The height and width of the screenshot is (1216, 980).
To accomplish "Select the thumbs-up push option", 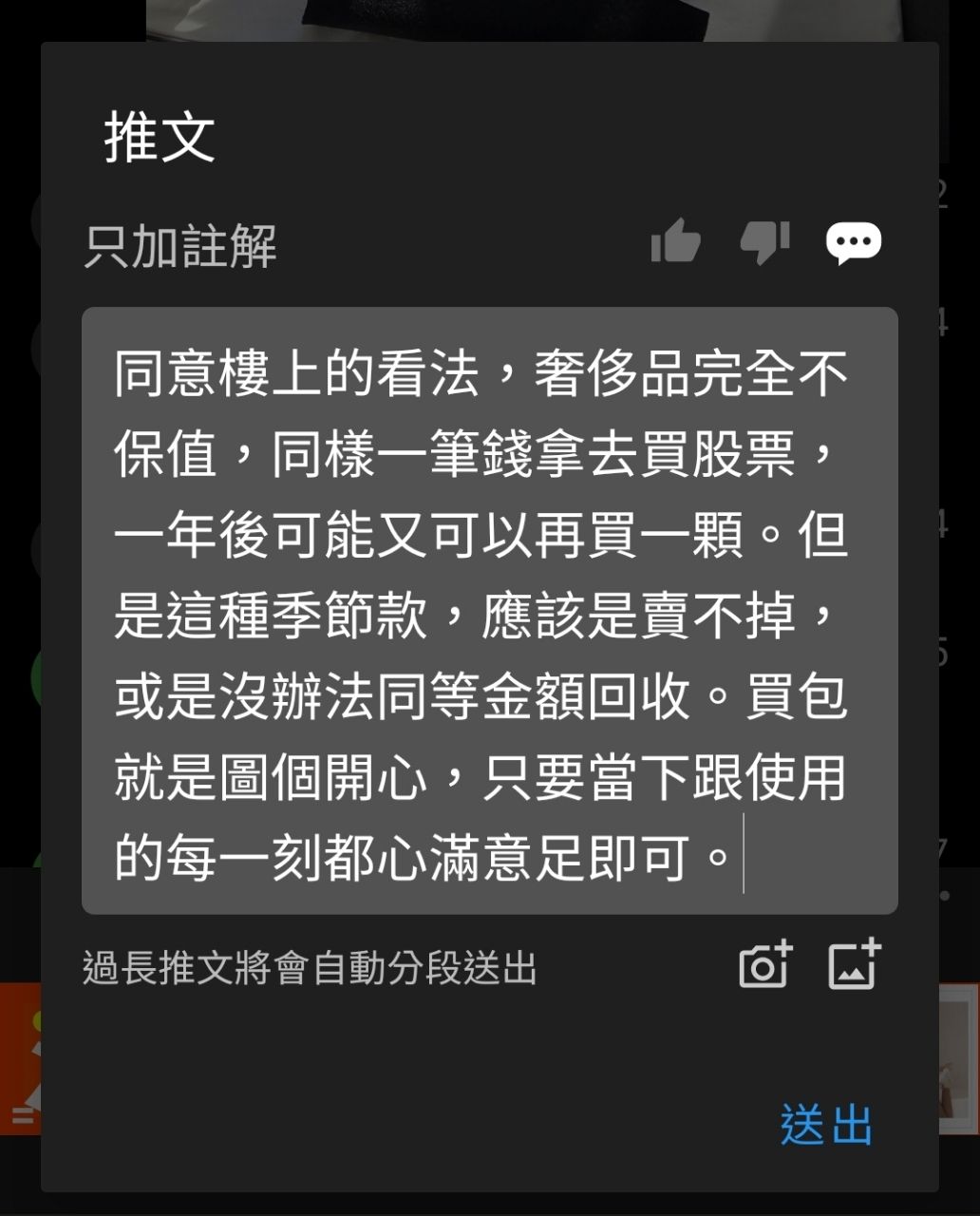I will coord(675,241).
